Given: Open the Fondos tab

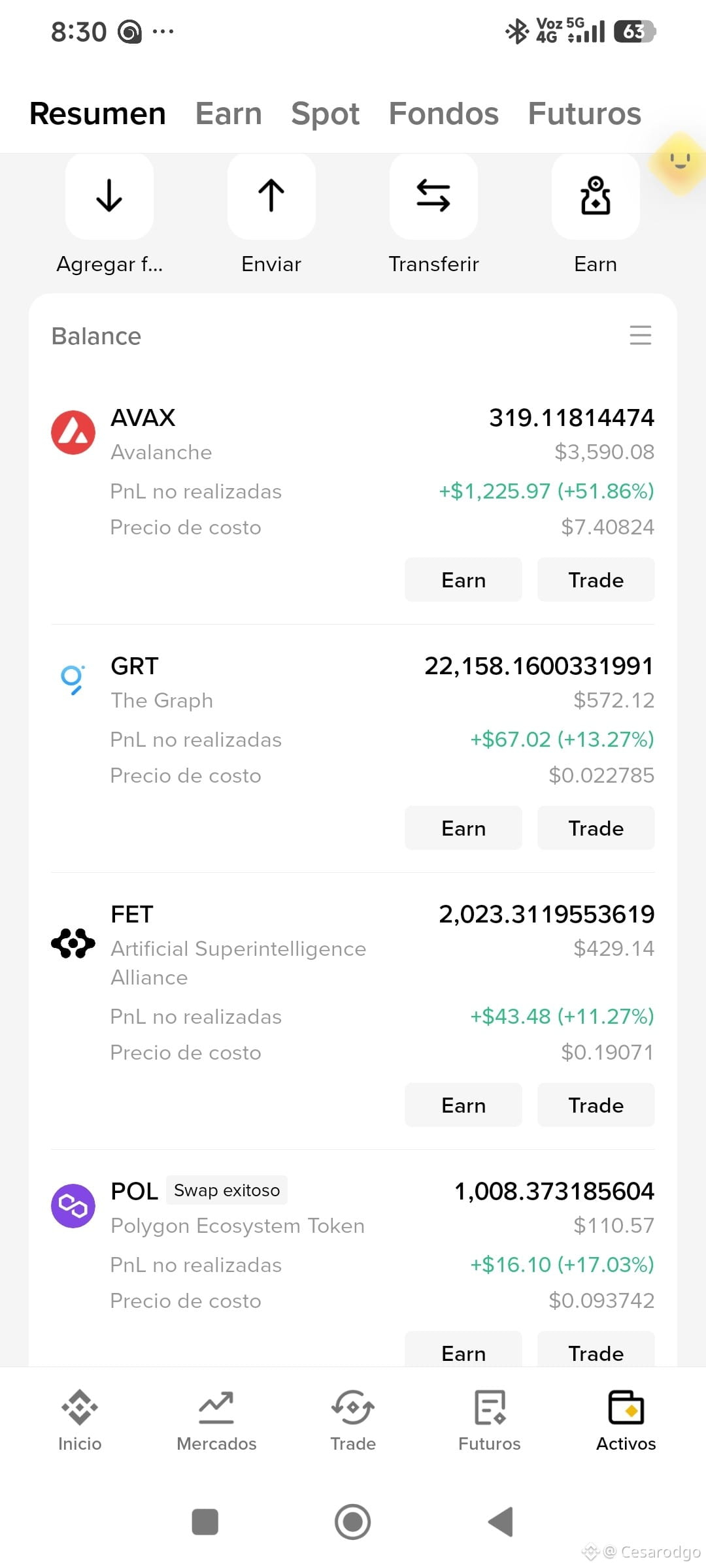Looking at the screenshot, I should (443, 114).
